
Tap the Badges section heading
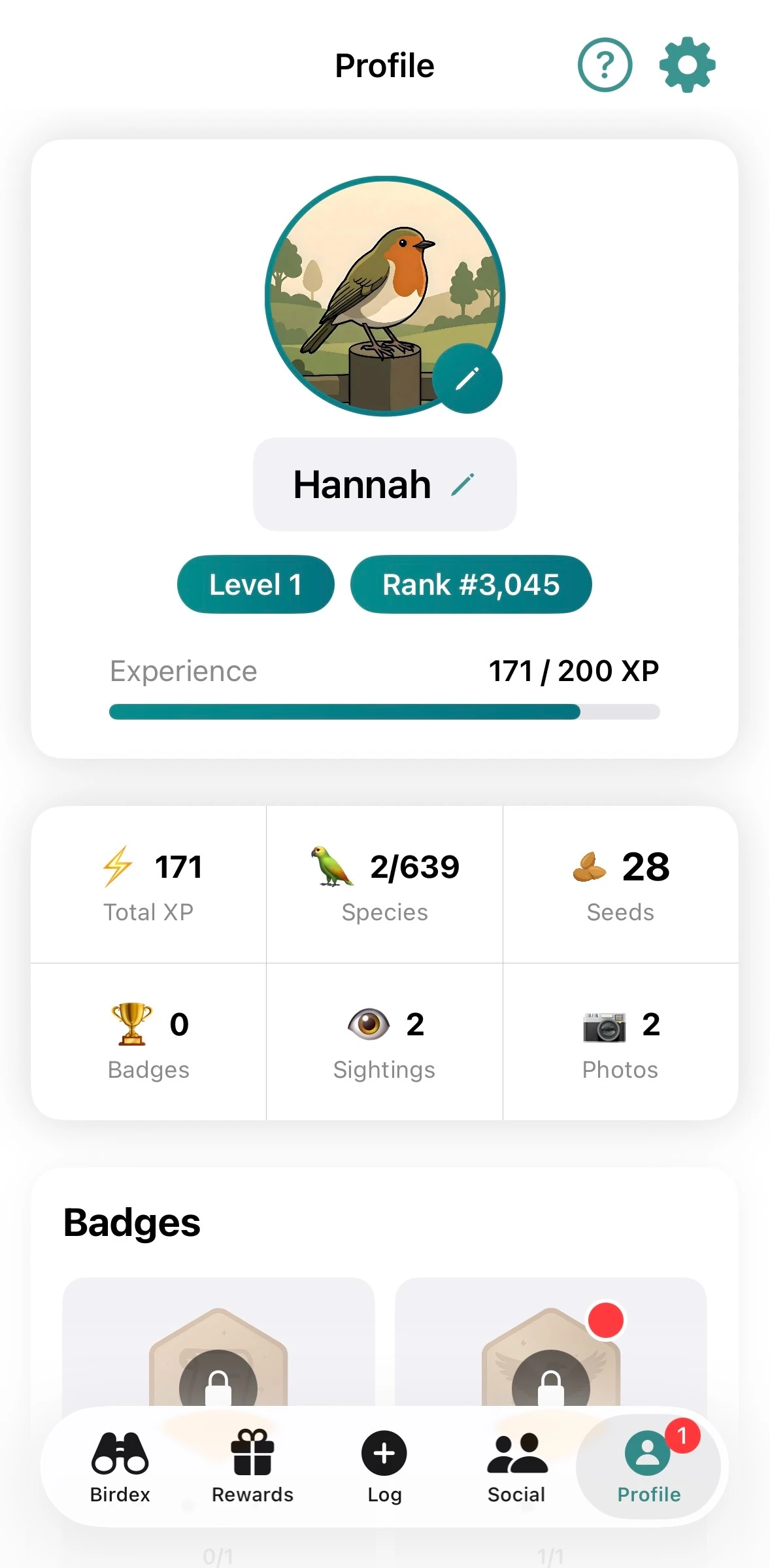131,1222
